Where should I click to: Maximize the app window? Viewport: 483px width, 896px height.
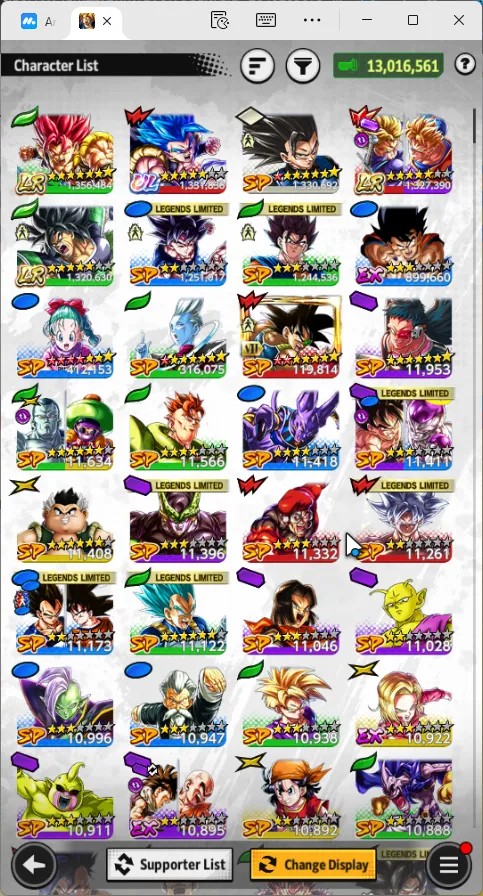413,20
